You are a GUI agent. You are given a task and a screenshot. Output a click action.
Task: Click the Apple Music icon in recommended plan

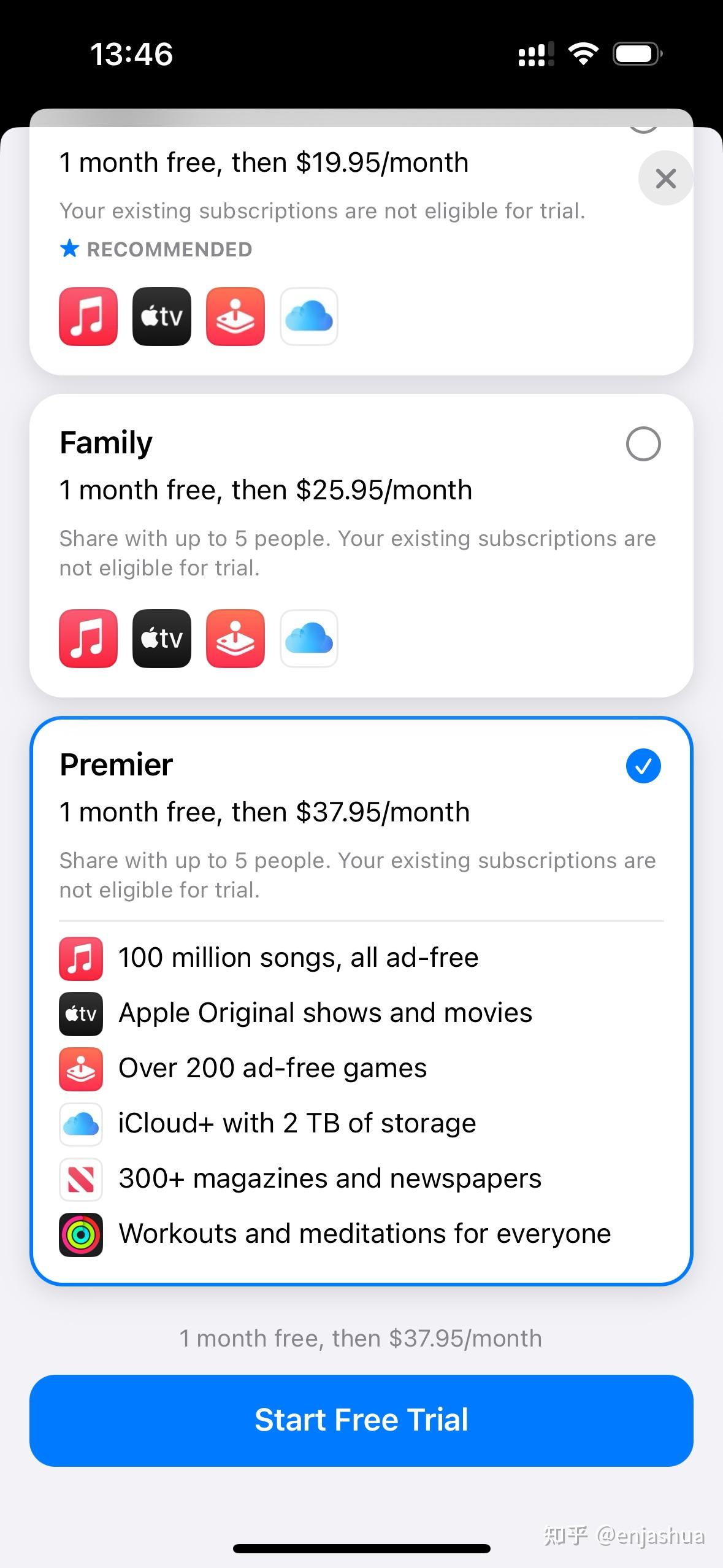[88, 317]
